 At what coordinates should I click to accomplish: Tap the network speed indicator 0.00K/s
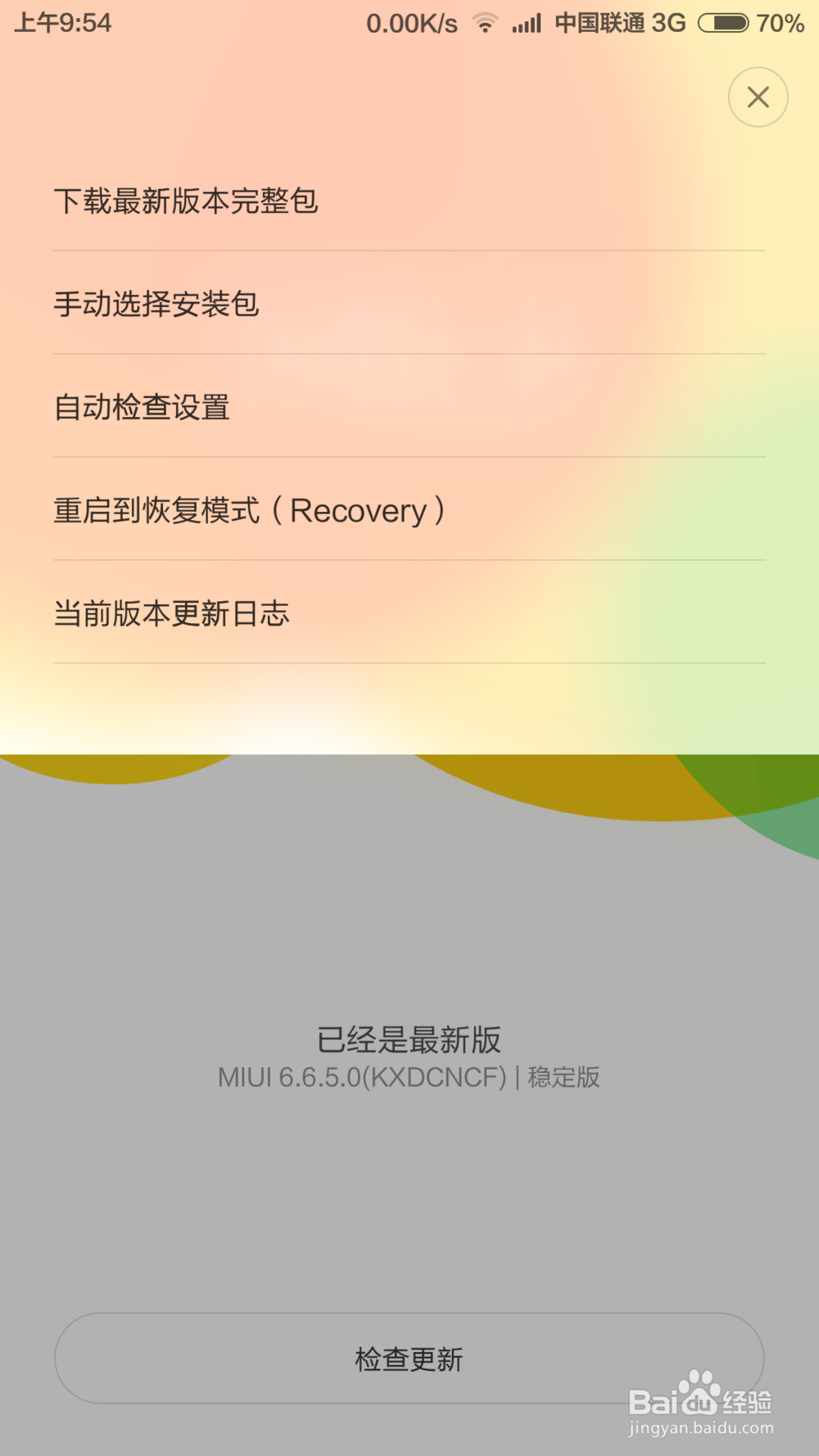pos(411,23)
